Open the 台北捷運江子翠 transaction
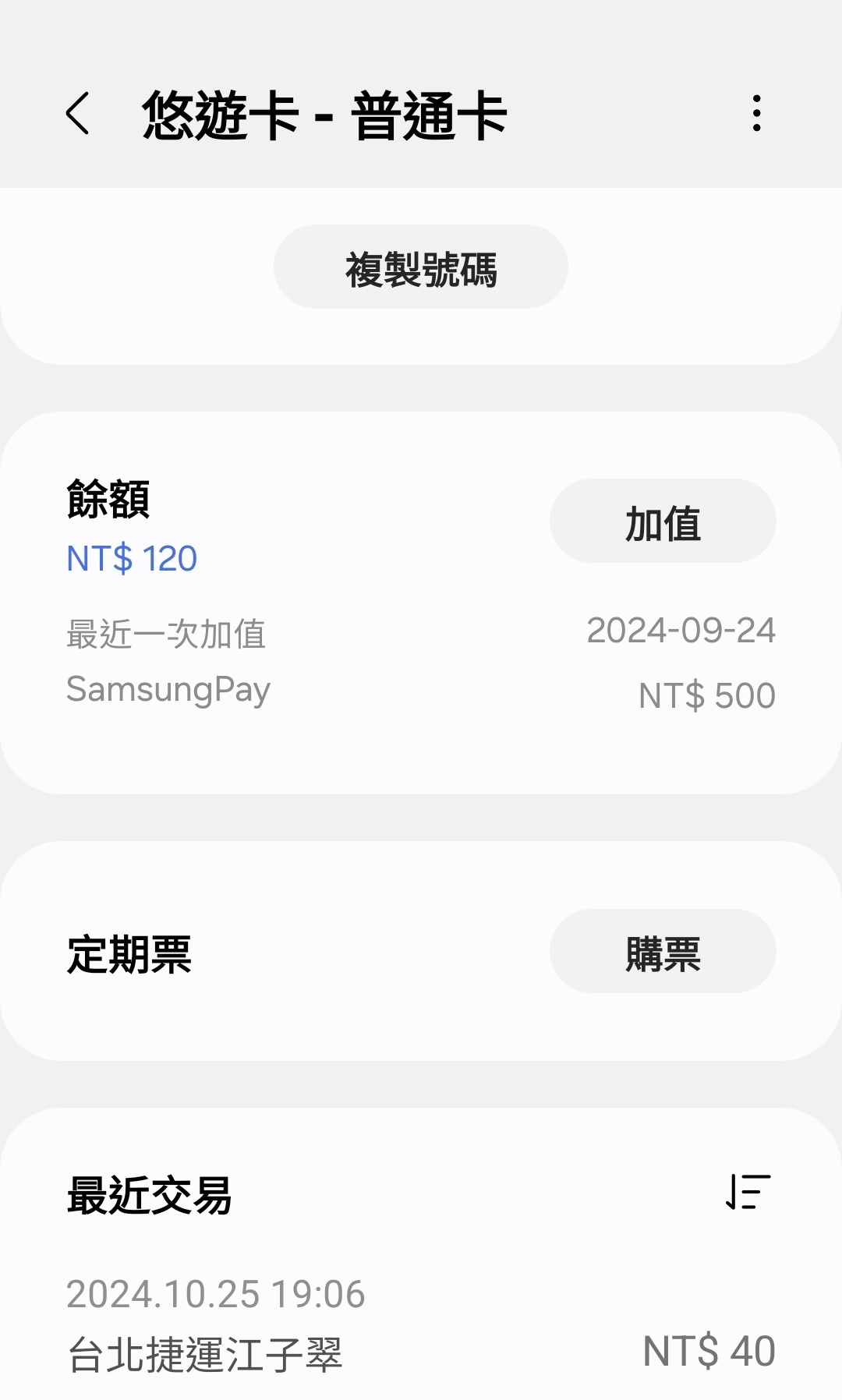Viewport: 842px width, 1400px height. 421,1325
